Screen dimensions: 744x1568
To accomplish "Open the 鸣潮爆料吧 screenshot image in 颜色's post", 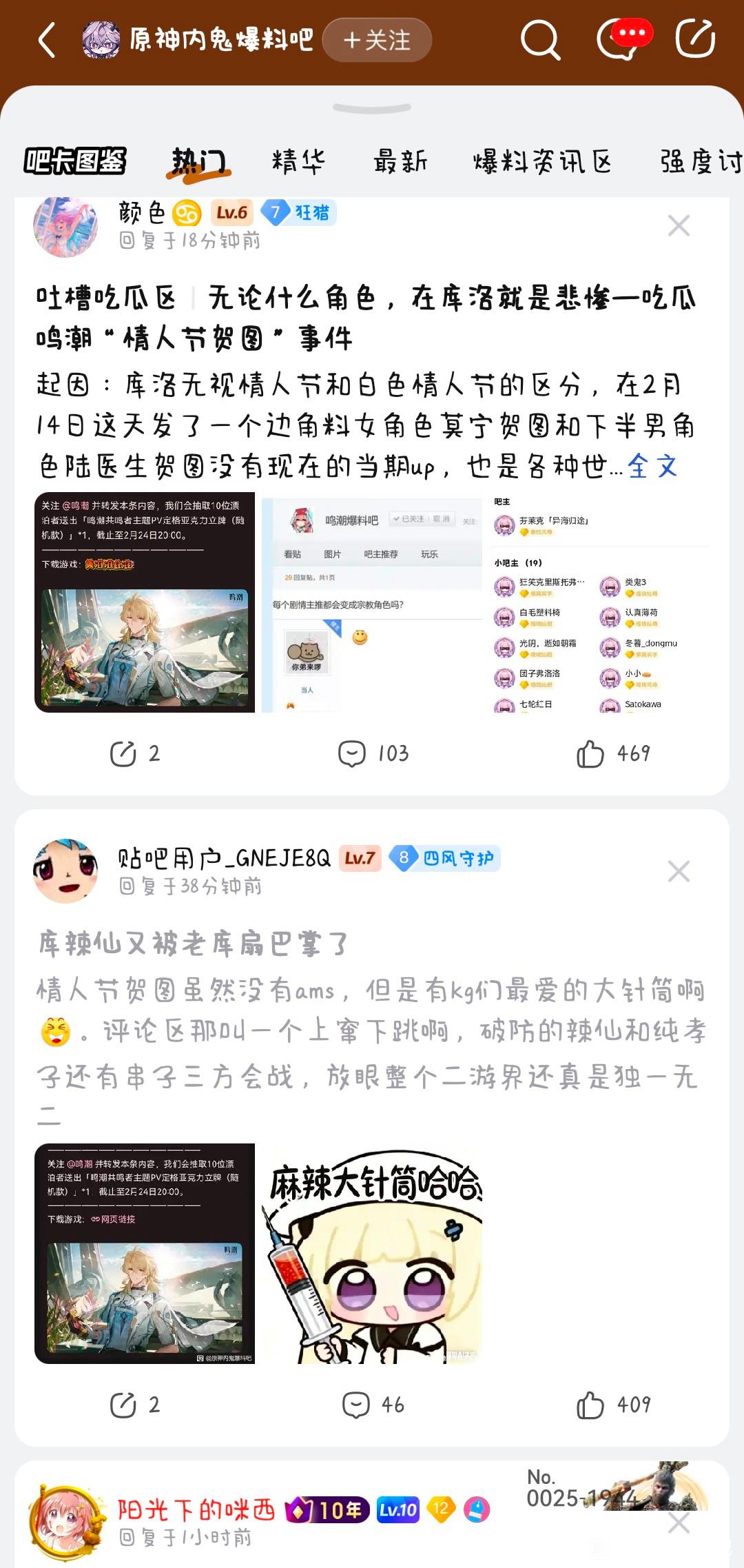I will coord(371,602).
